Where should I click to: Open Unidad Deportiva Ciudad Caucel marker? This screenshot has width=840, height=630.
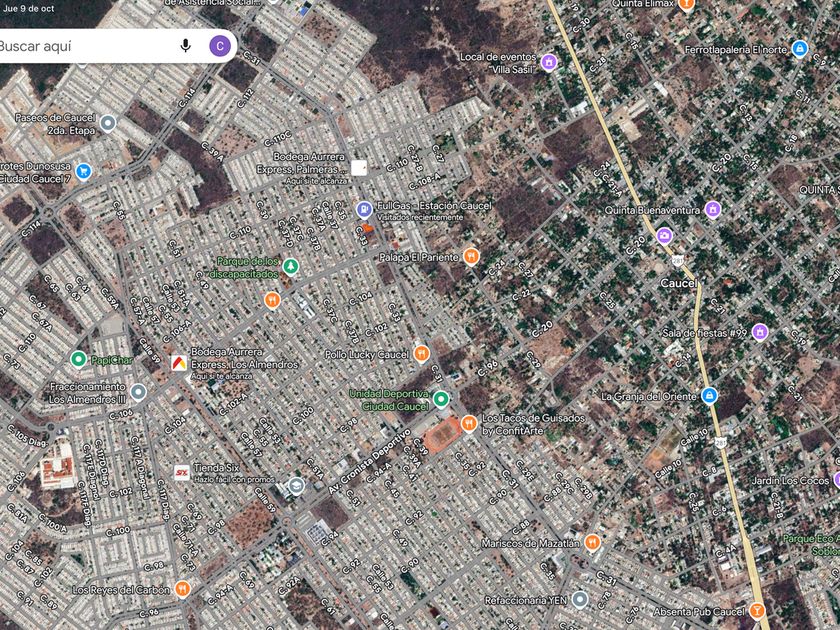tap(441, 400)
